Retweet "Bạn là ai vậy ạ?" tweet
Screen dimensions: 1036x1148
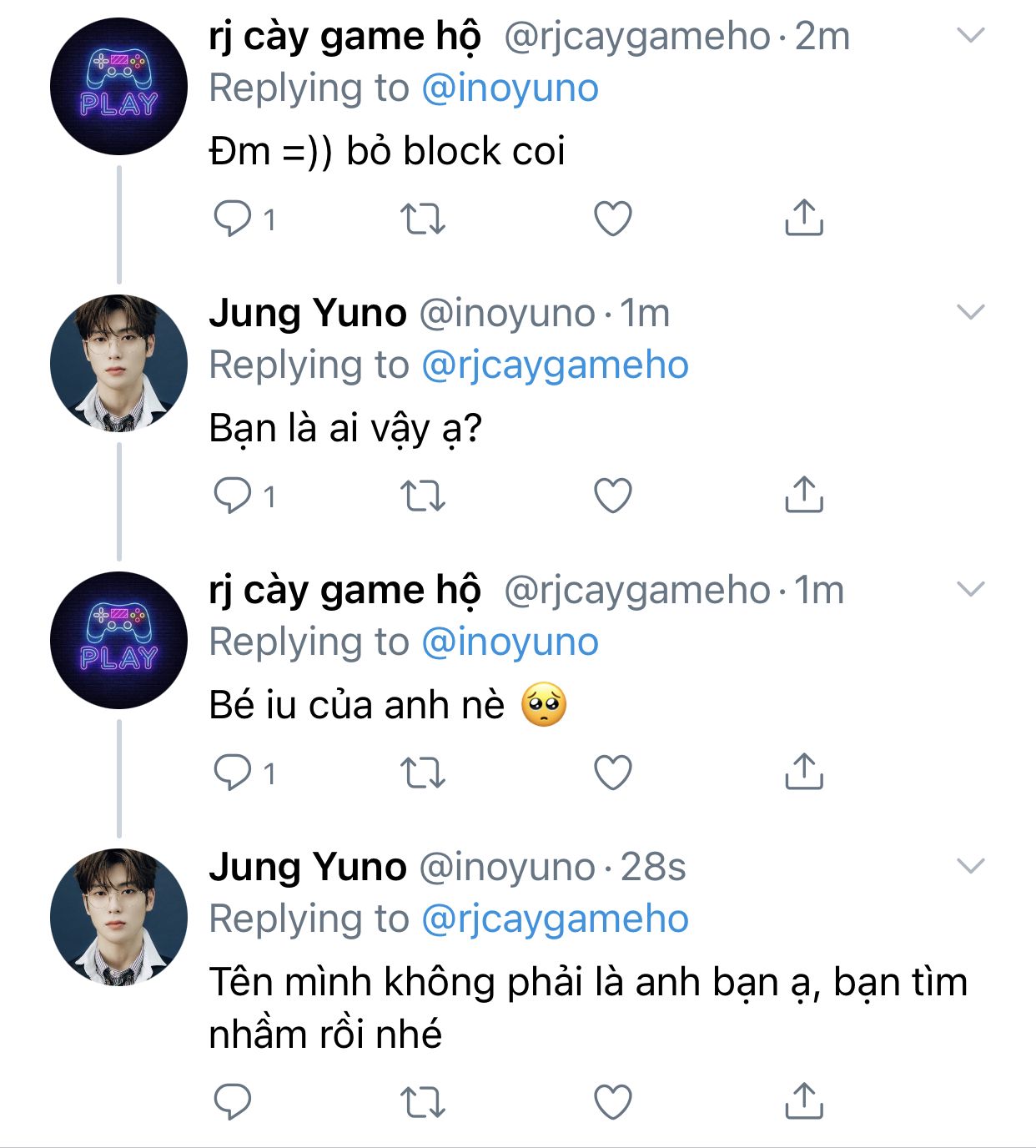pos(423,496)
